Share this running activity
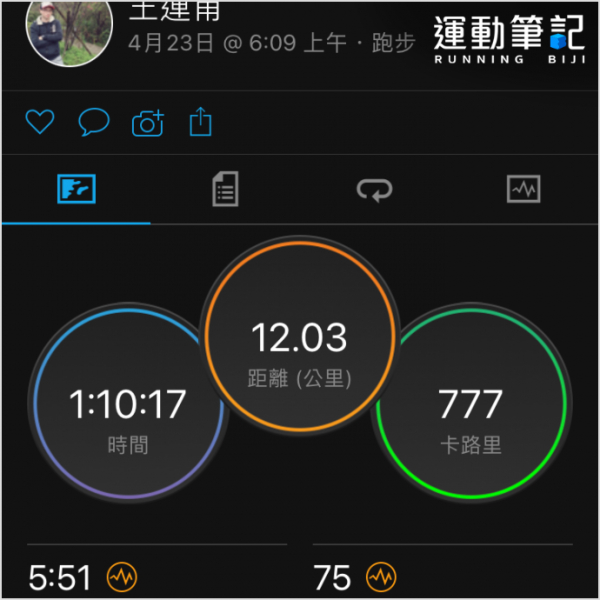 click(201, 122)
